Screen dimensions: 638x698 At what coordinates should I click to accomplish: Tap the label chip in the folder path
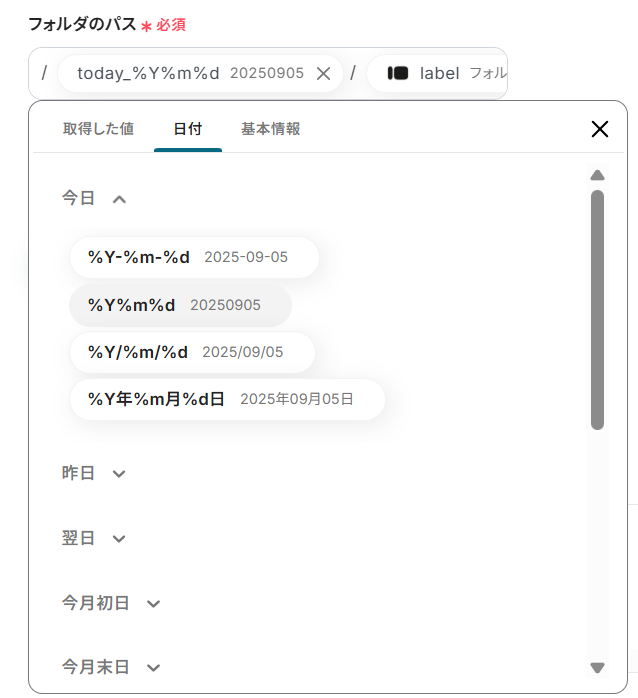pyautogui.click(x=437, y=73)
